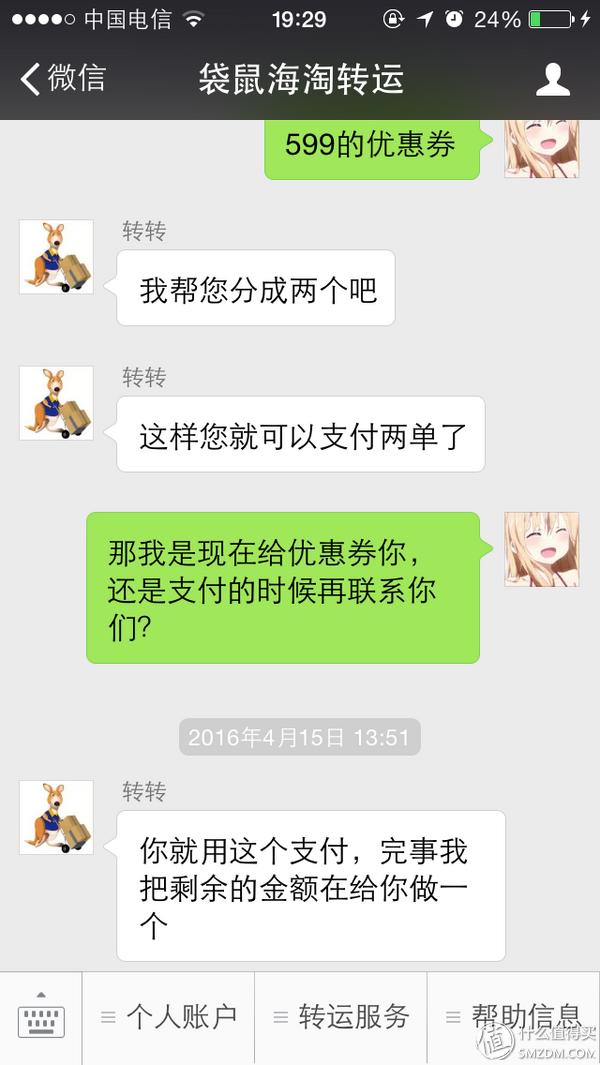Viewport: 600px width, 1065px height.
Task: Open the account profile icon
Action: coord(552,79)
